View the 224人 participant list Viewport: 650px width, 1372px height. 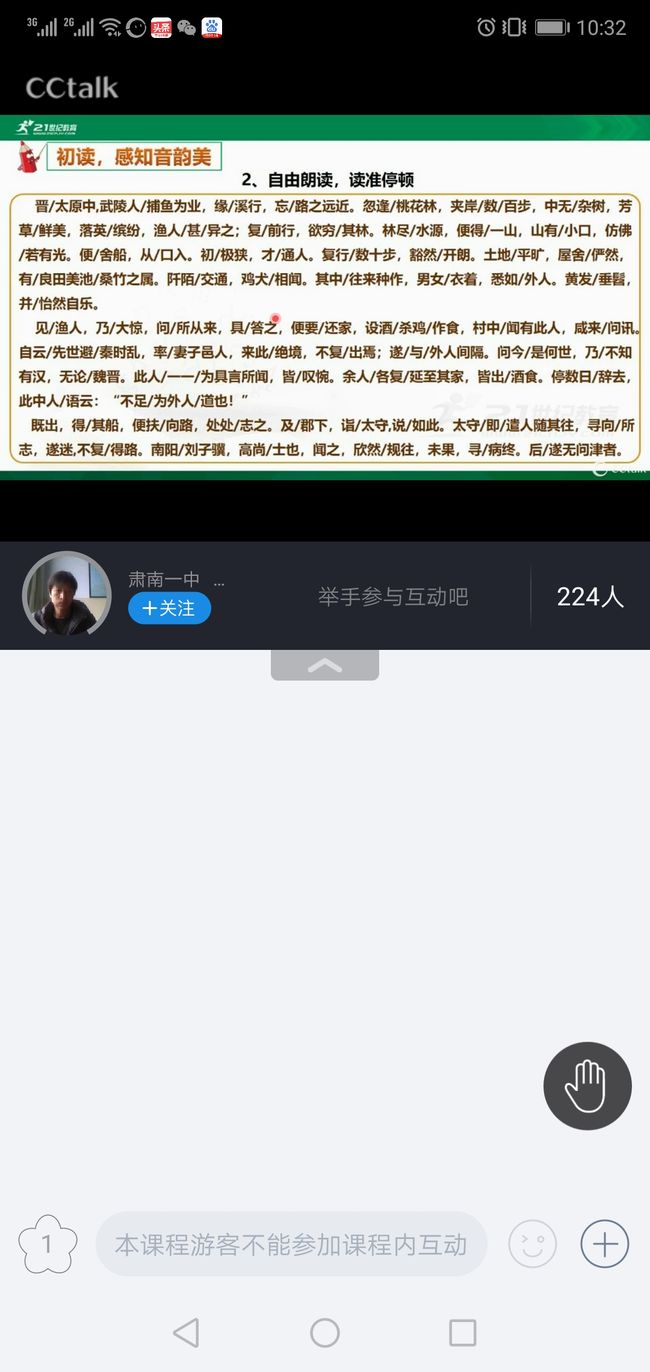coord(590,597)
